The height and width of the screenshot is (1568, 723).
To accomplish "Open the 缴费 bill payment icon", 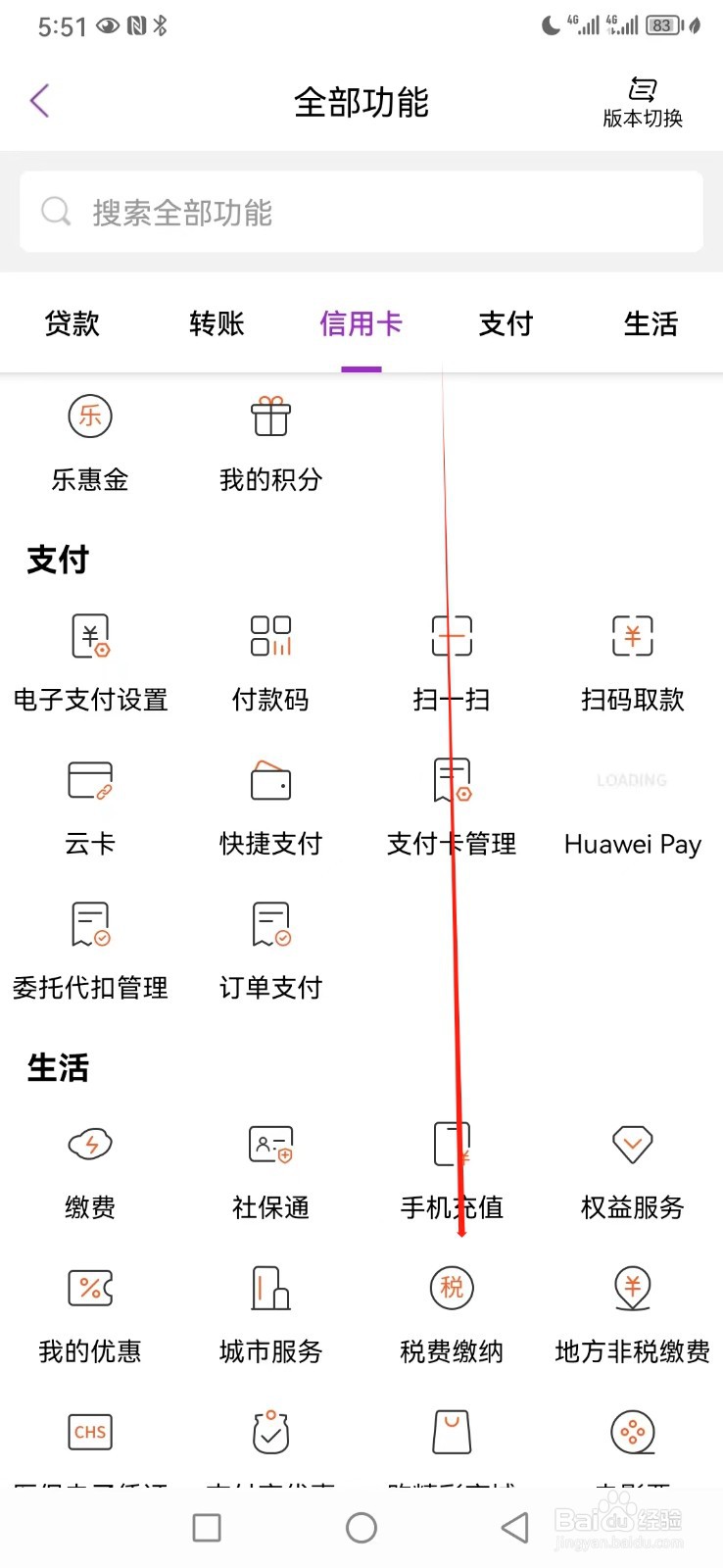I will pos(89,1168).
